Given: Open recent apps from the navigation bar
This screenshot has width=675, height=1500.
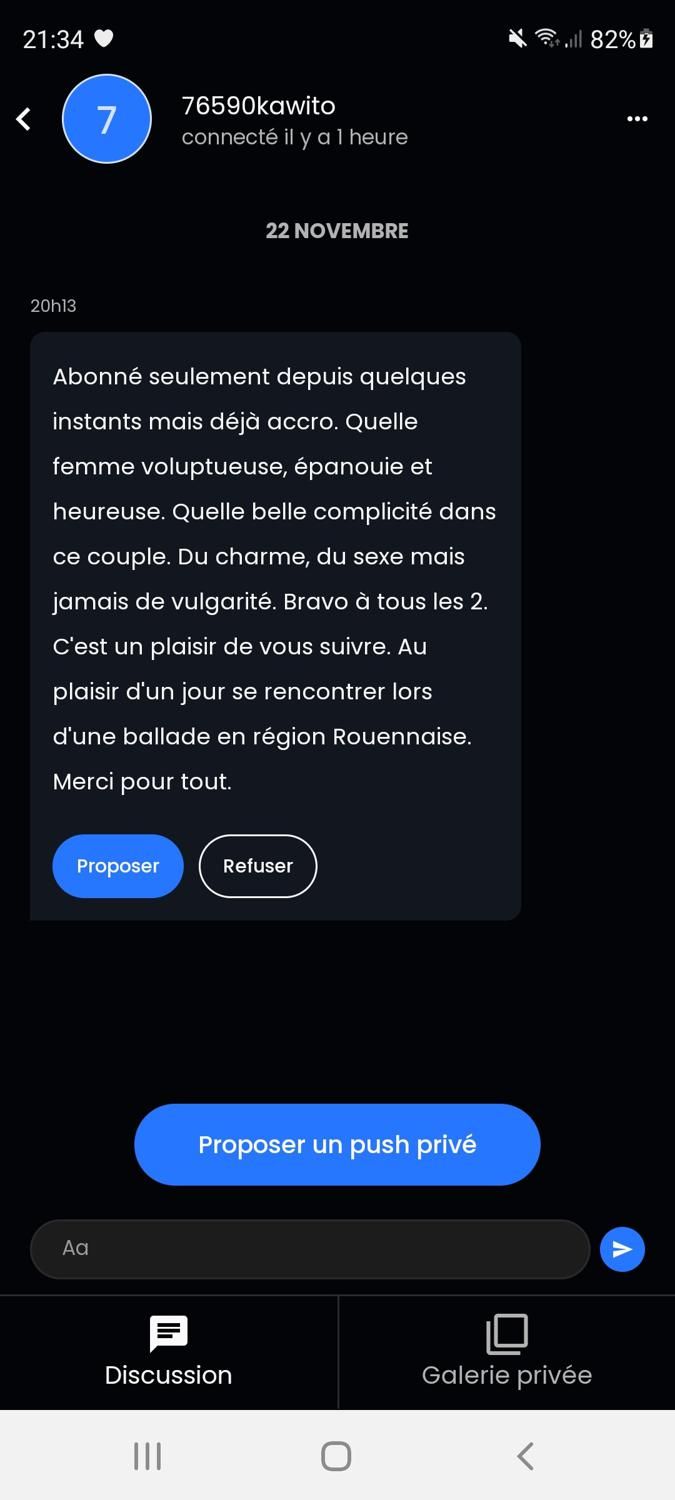Looking at the screenshot, I should point(148,1456).
